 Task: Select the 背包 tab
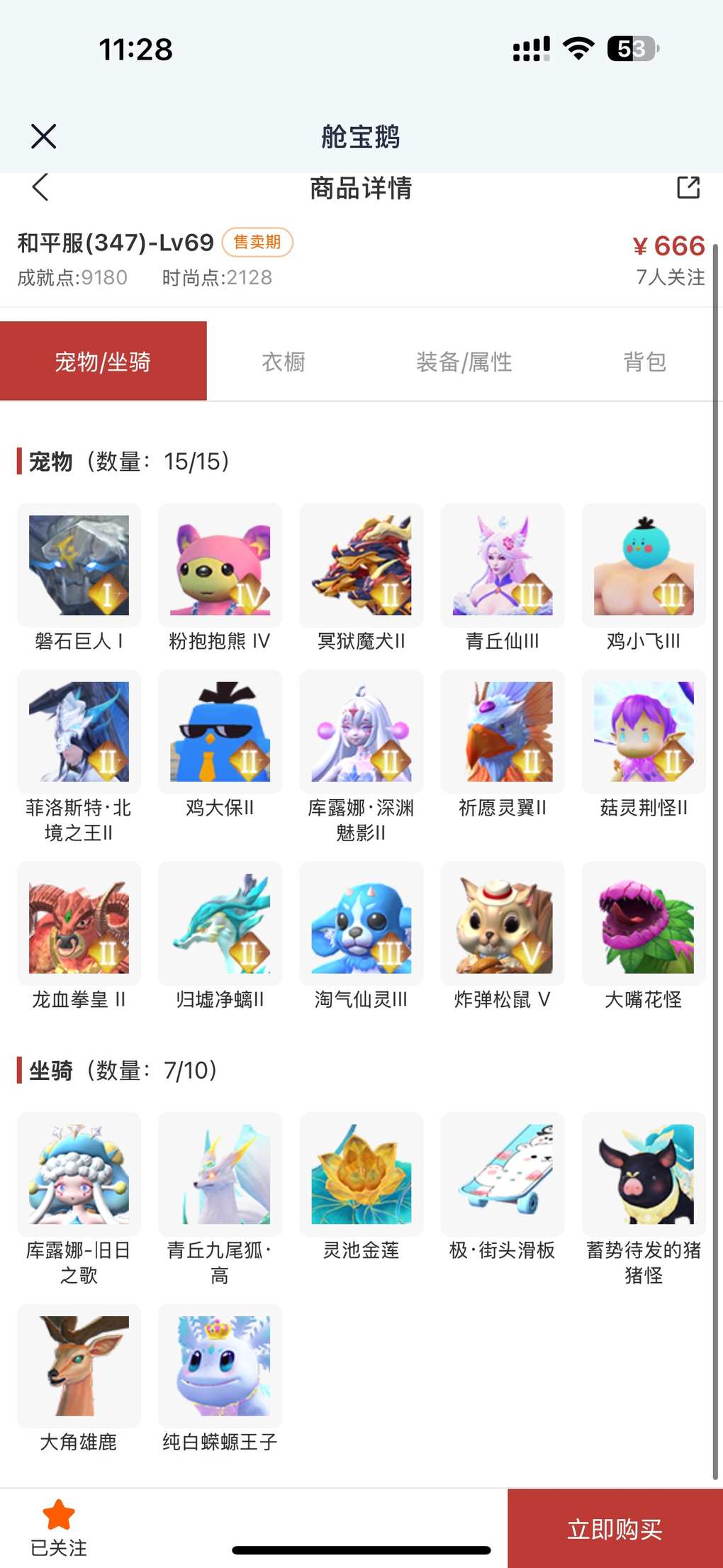(644, 362)
